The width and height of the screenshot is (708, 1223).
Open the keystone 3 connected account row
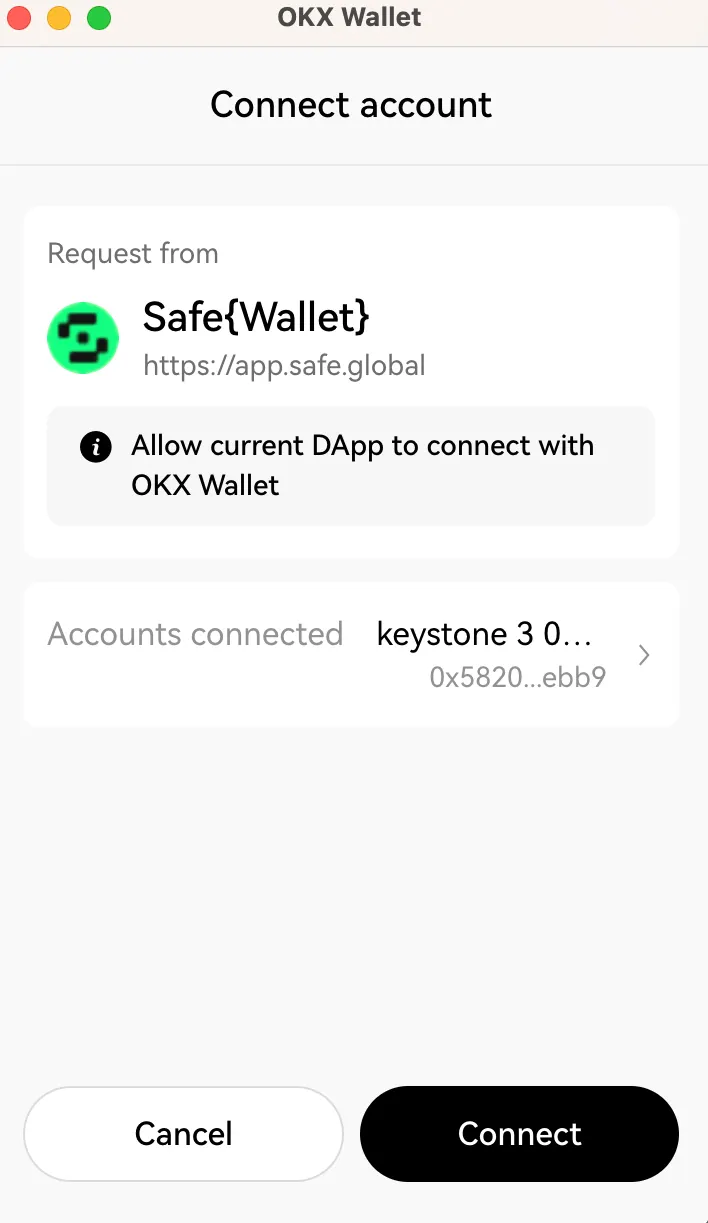(x=351, y=655)
